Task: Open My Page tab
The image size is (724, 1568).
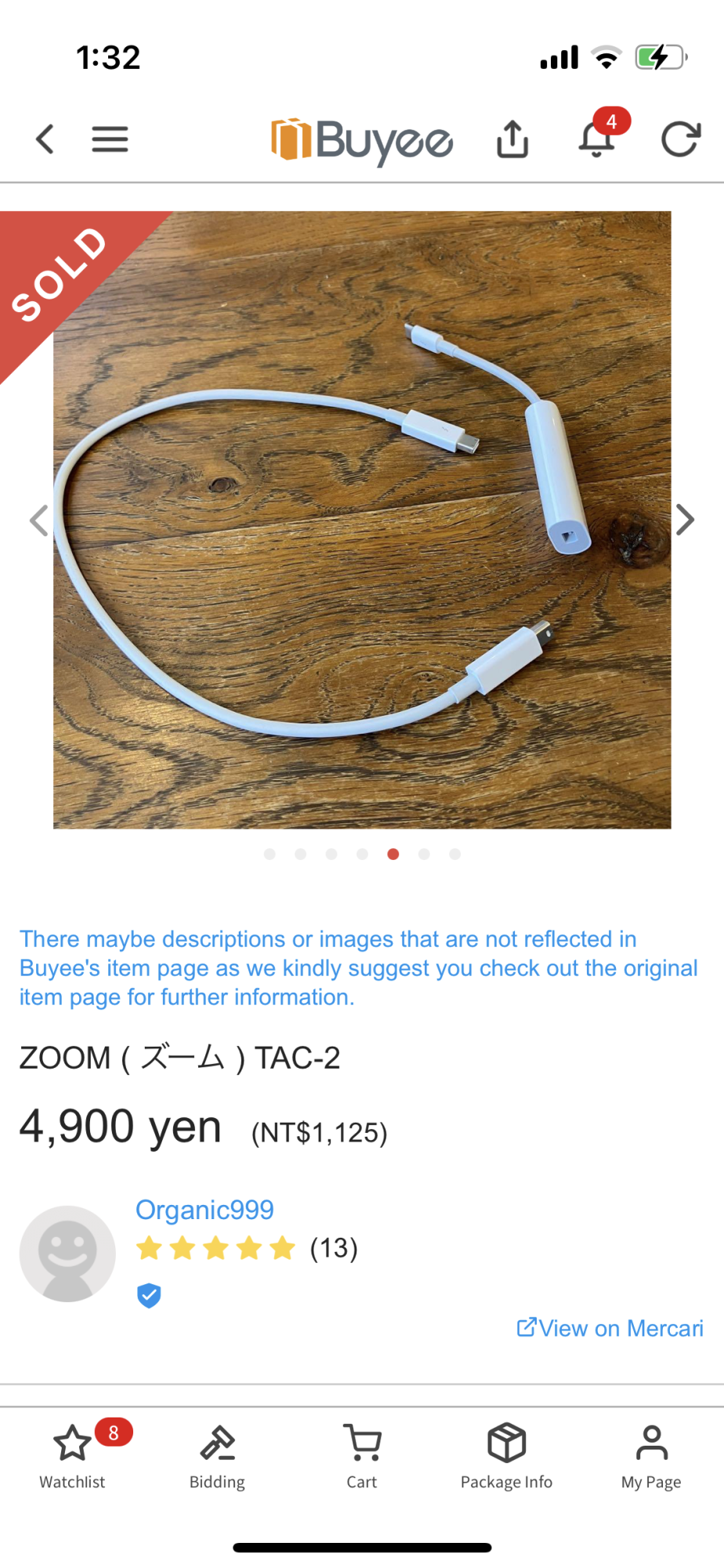Action: click(651, 1456)
